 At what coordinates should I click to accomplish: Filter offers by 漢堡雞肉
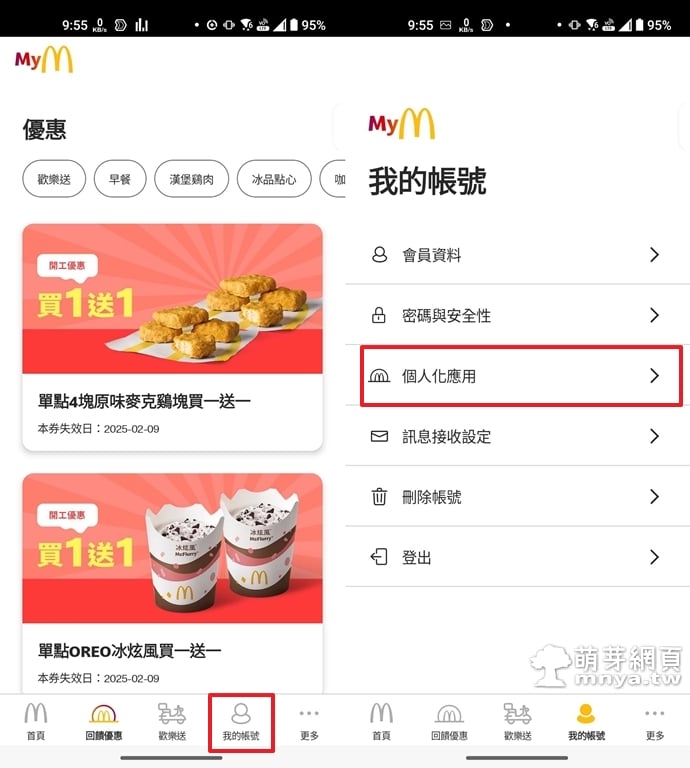click(191, 180)
